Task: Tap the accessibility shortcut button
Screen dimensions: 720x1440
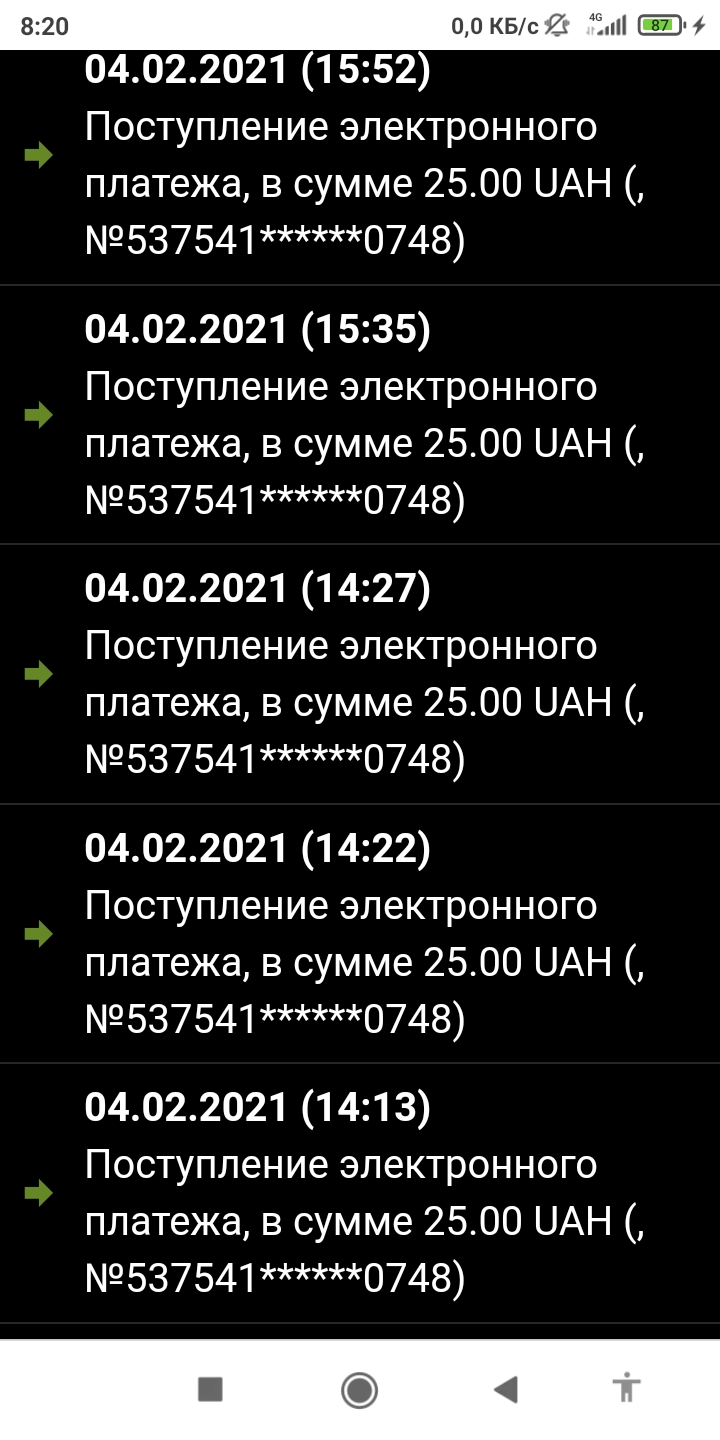Action: click(627, 1389)
